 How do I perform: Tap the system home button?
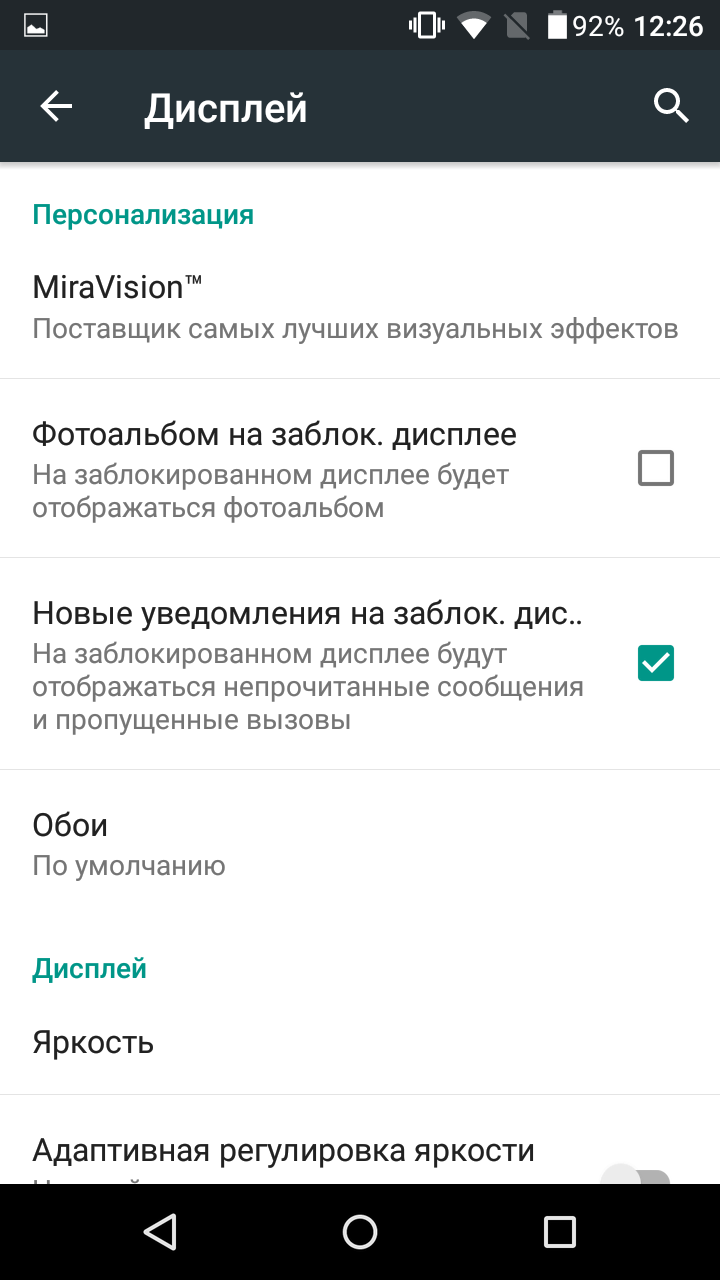click(x=360, y=1232)
